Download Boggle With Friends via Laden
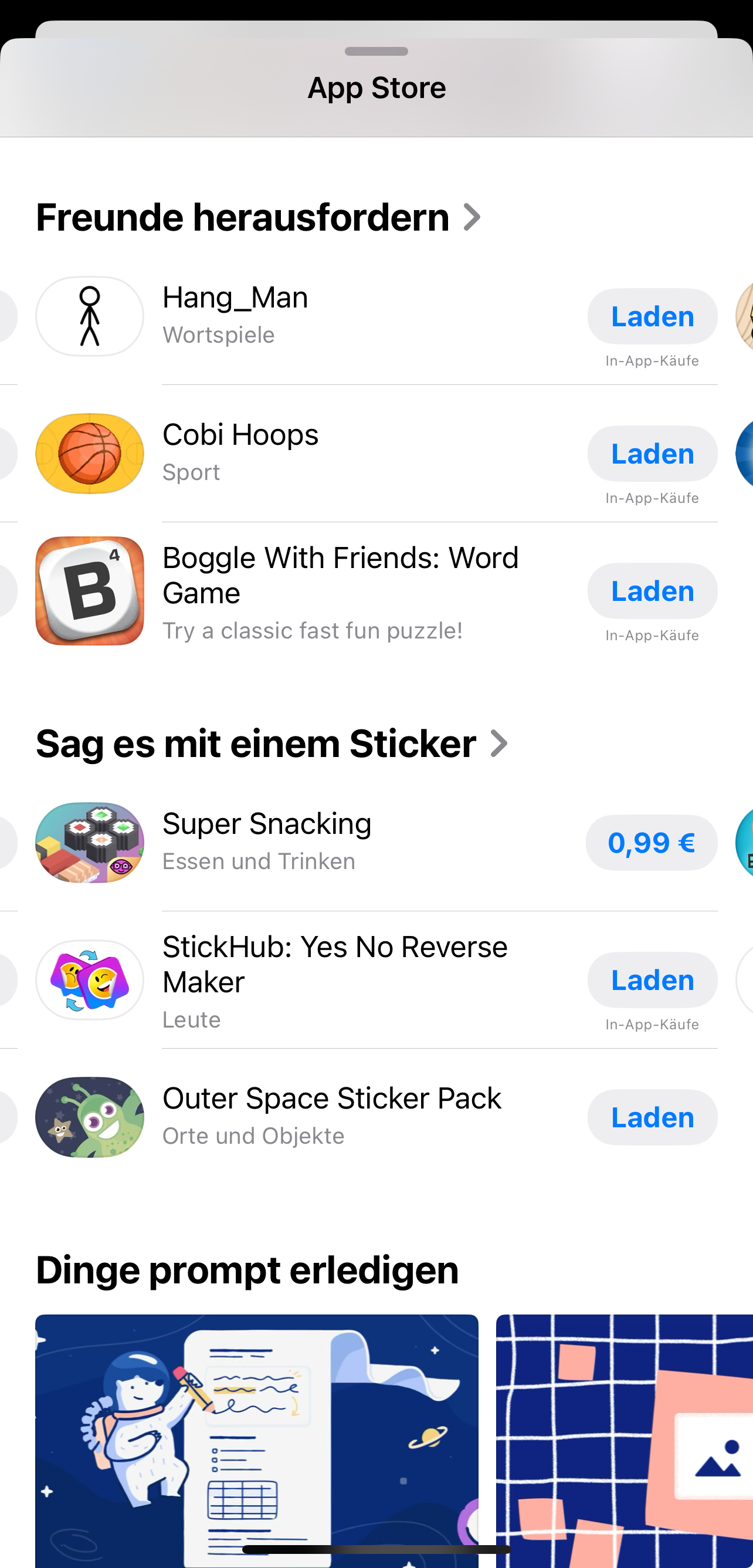This screenshot has width=753, height=1568. [652, 591]
